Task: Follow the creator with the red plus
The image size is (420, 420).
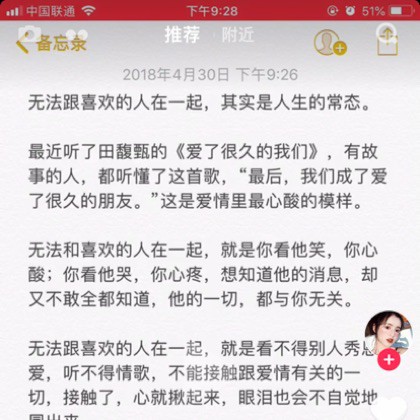Action: point(389,360)
